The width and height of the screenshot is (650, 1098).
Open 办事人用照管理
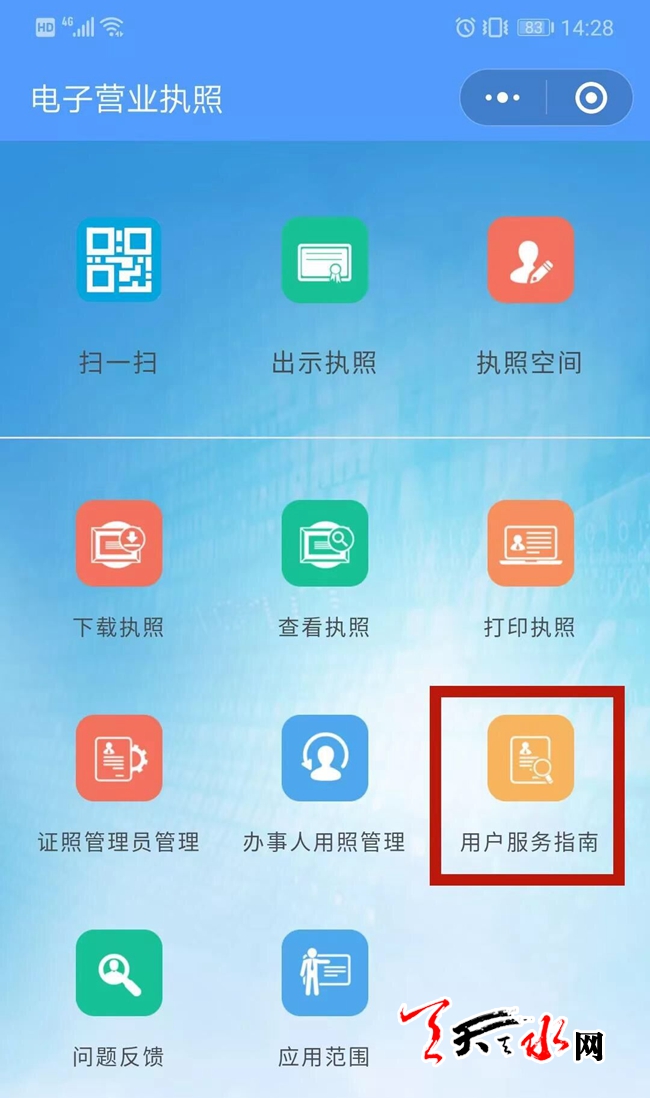coord(324,758)
